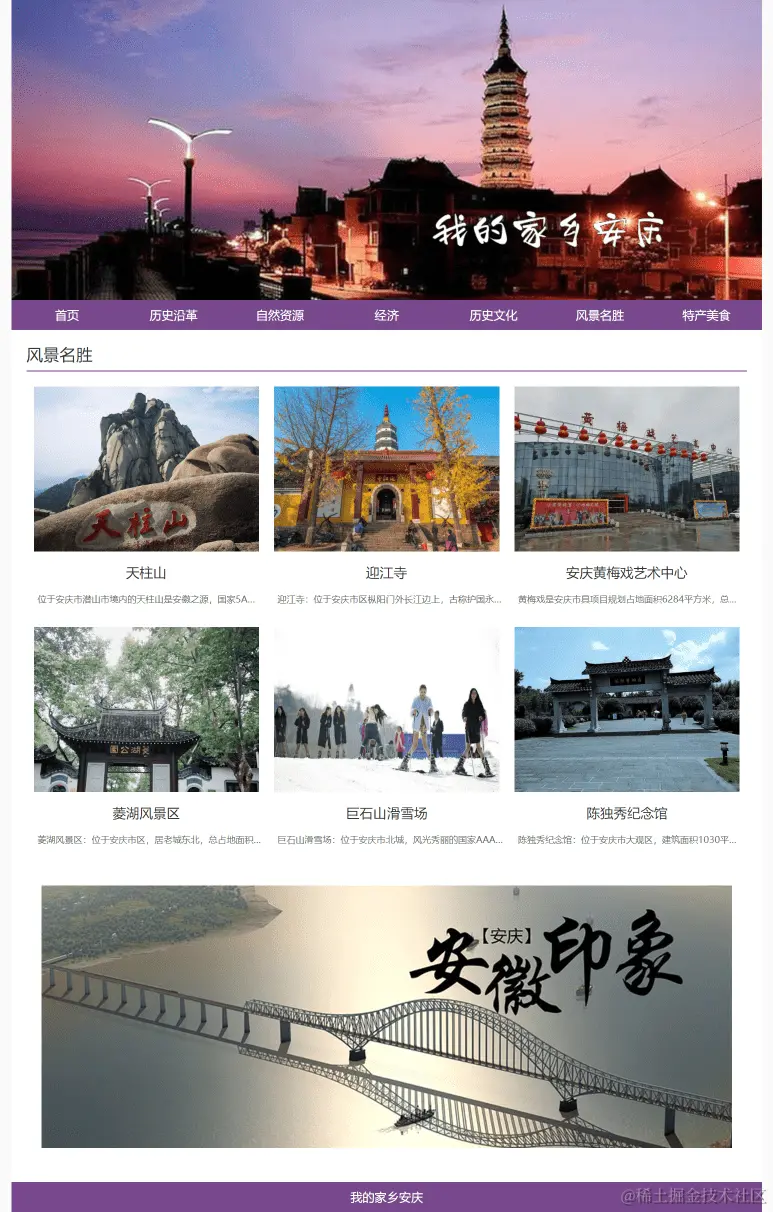773x1212 pixels.
Task: Click the 天柱山 mountain photo thumbnail
Action: tap(146, 467)
